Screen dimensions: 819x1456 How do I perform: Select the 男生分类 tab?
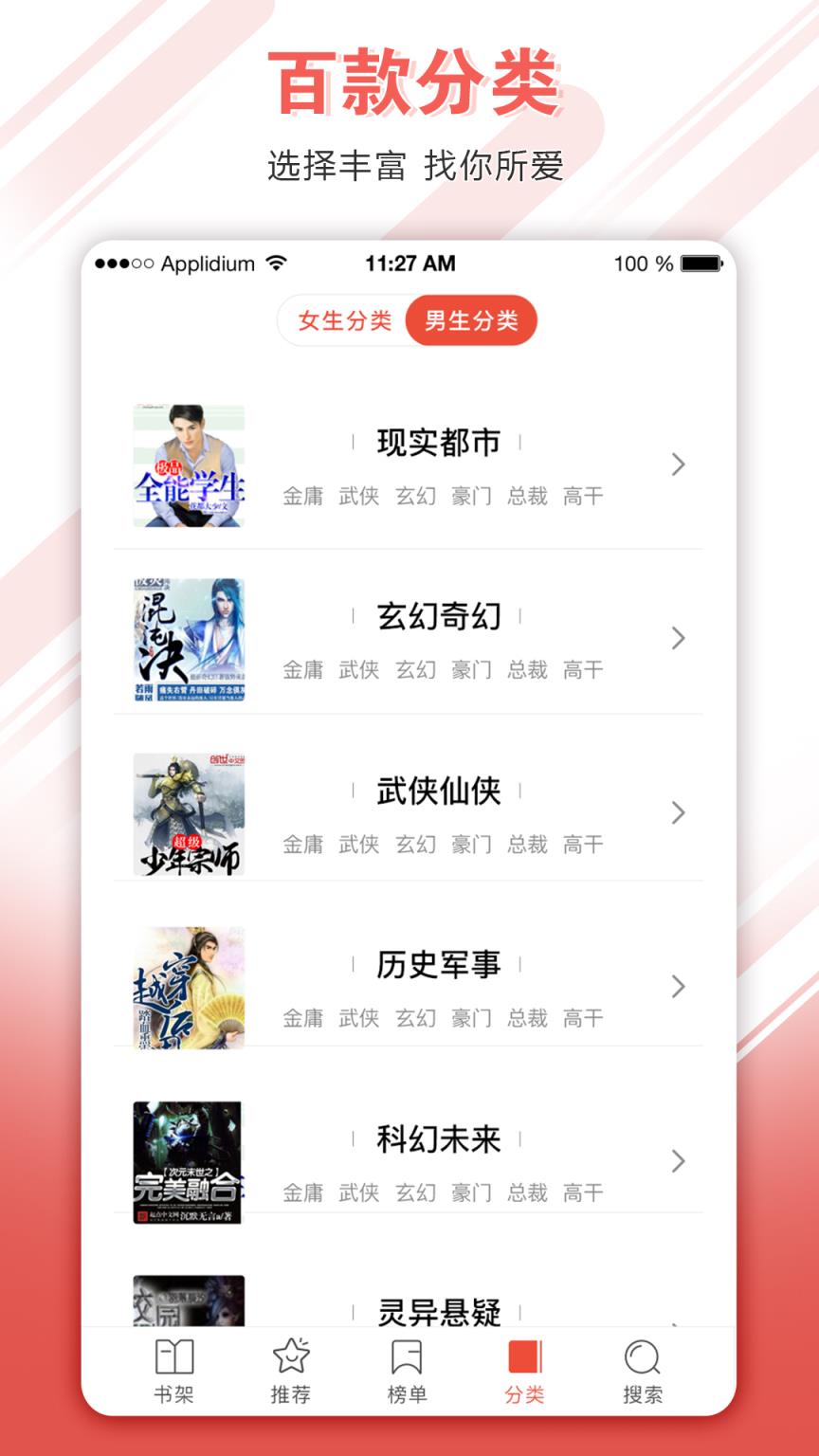click(x=473, y=320)
